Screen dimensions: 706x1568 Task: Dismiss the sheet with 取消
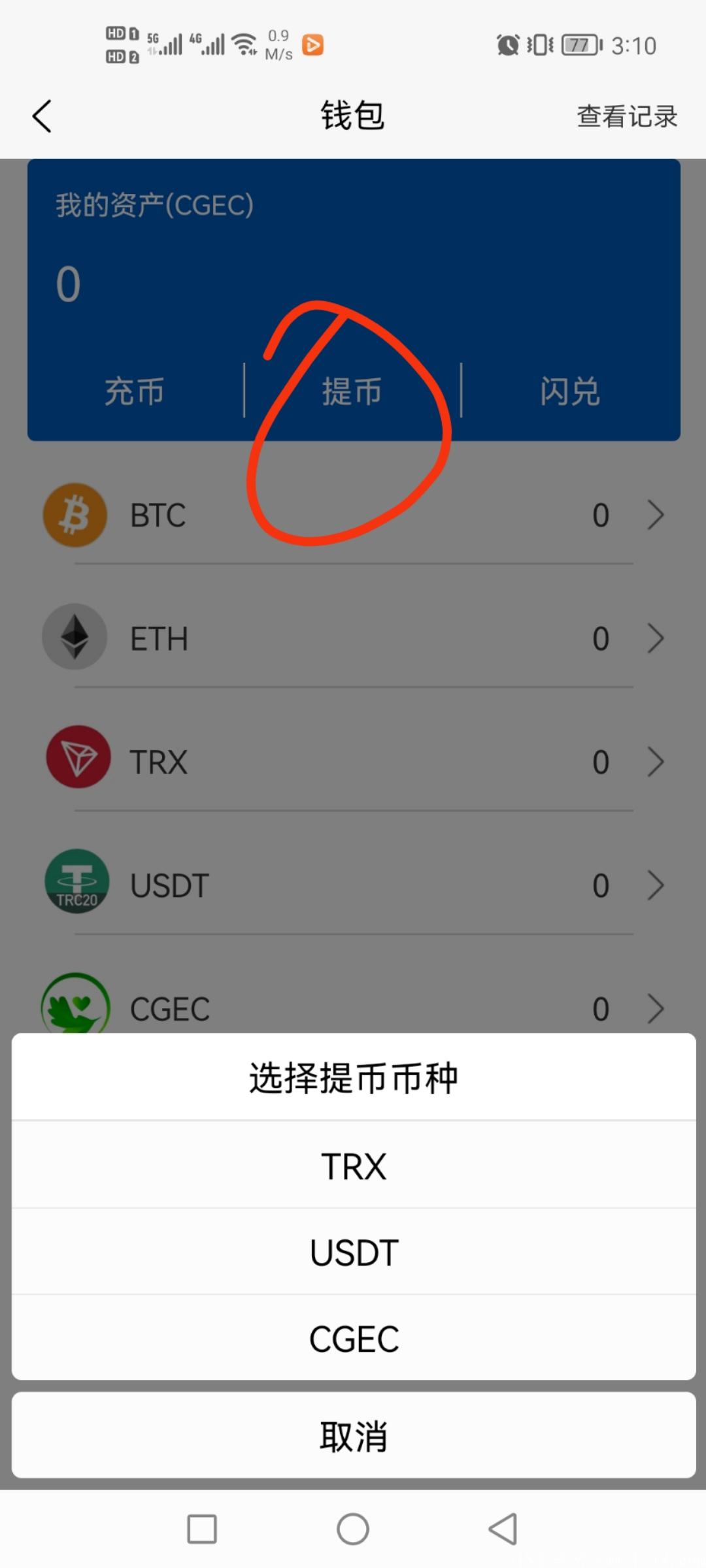click(354, 1436)
